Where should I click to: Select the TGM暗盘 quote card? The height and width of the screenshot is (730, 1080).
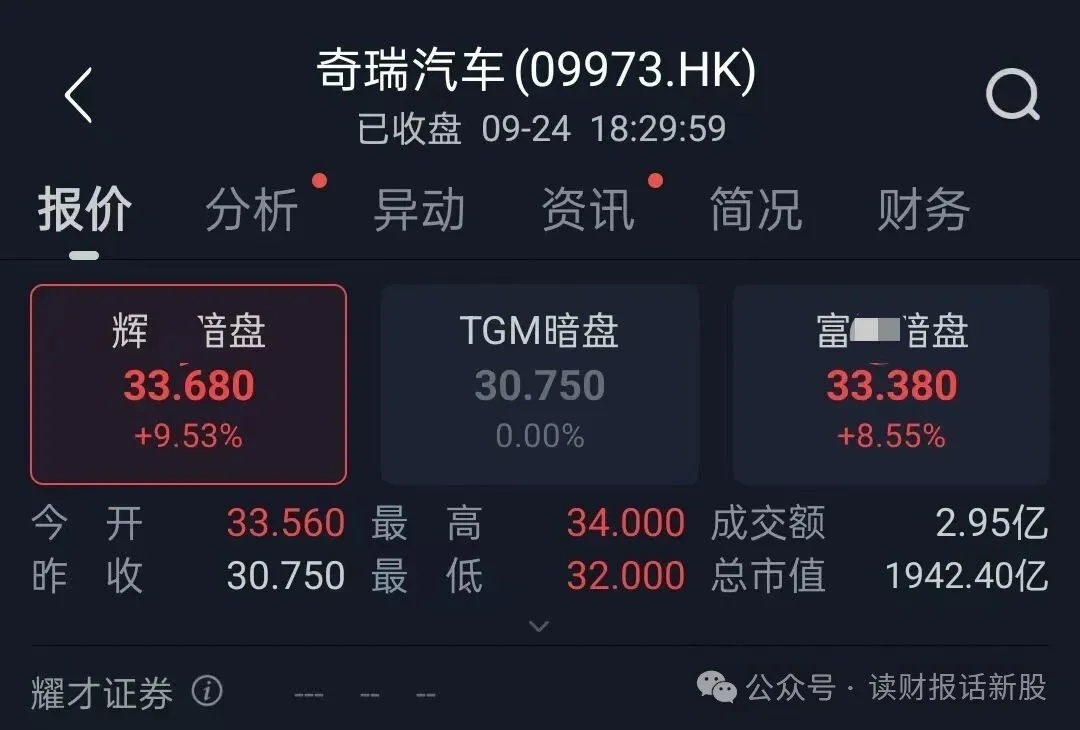(x=540, y=385)
